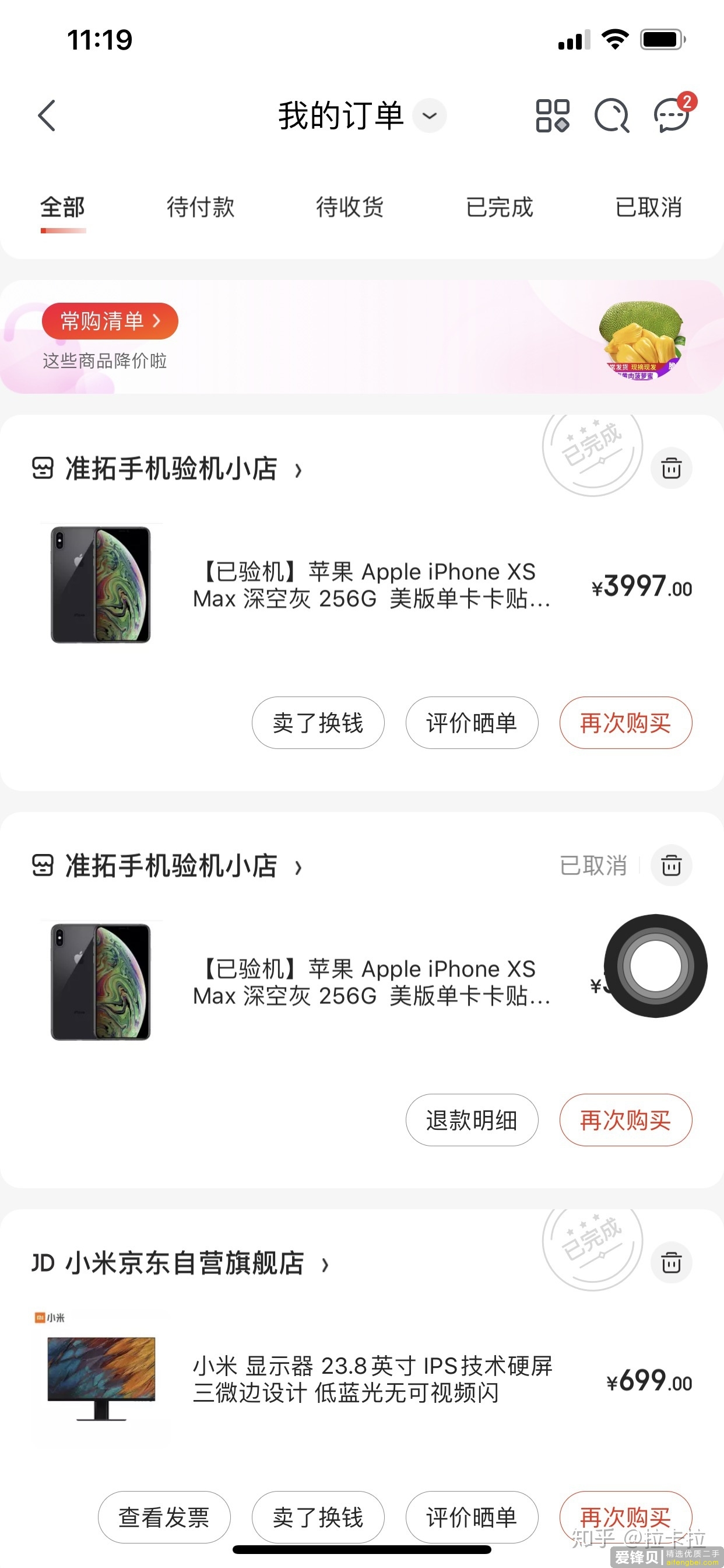Switch to 待付款 tab
The width and height of the screenshot is (724, 1568).
click(x=201, y=208)
